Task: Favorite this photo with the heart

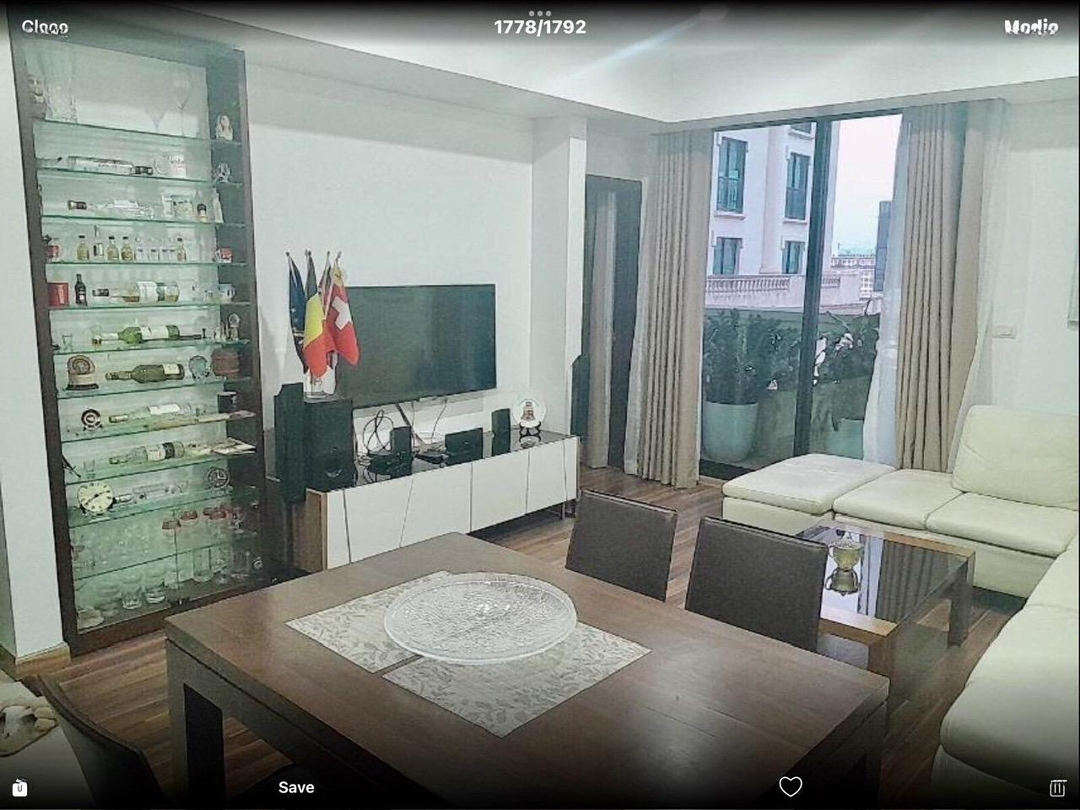Action: coord(790,787)
